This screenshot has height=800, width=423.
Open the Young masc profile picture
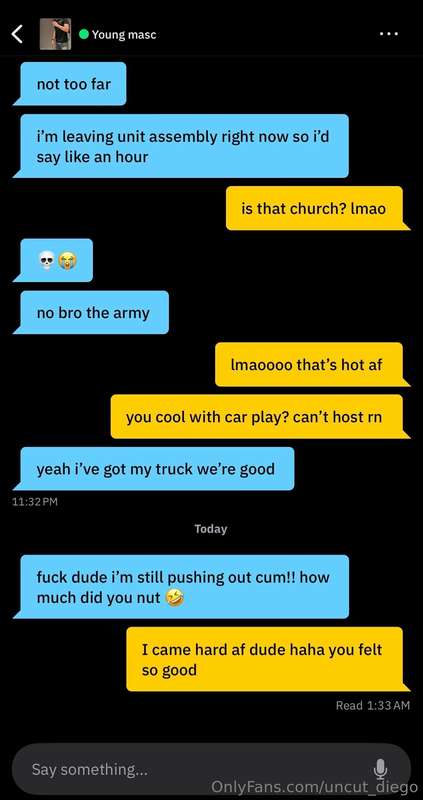tap(56, 34)
